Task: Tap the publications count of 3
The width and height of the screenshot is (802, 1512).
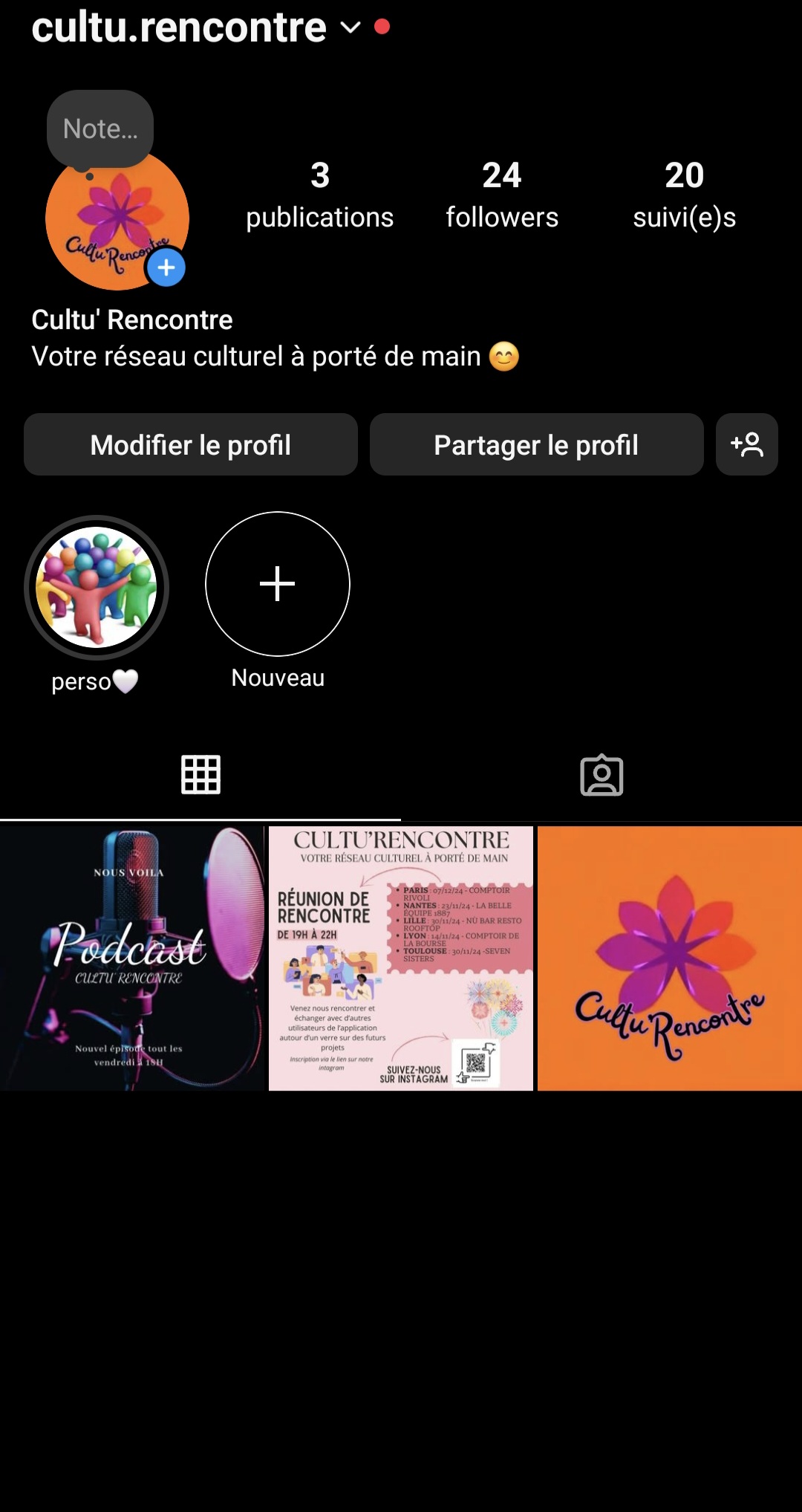Action: pyautogui.click(x=319, y=195)
